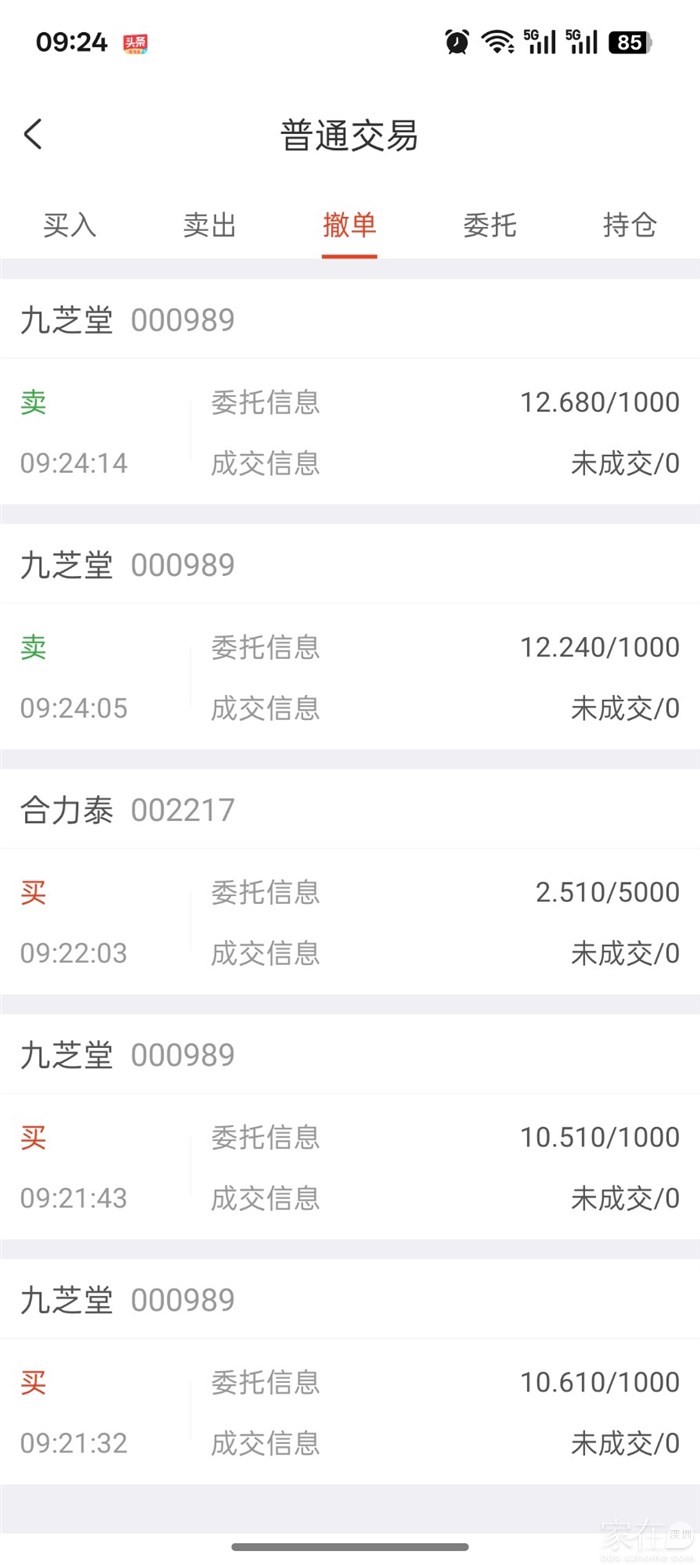700x1565 pixels.
Task: Open the 委托 tab
Action: point(489,225)
